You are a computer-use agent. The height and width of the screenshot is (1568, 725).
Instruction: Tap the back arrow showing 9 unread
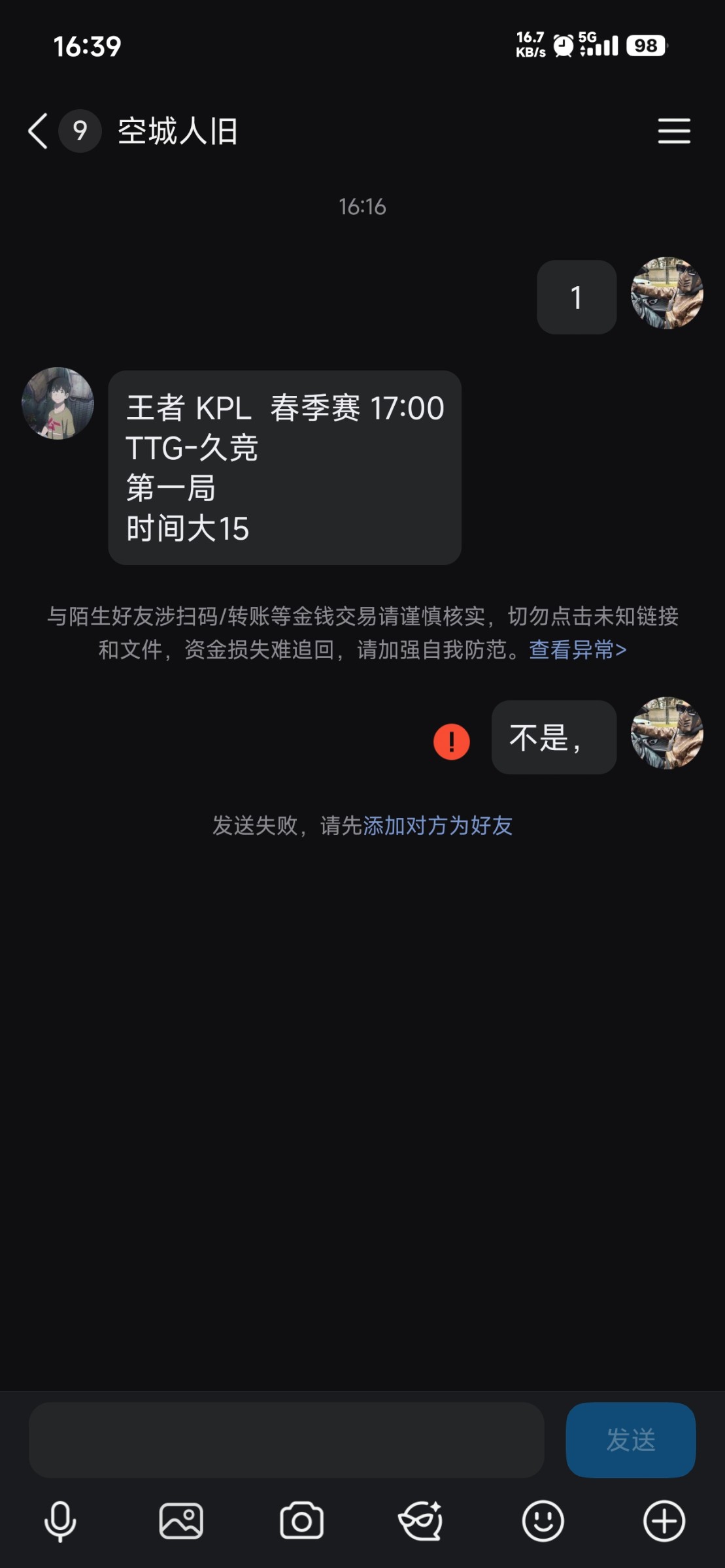[x=56, y=131]
